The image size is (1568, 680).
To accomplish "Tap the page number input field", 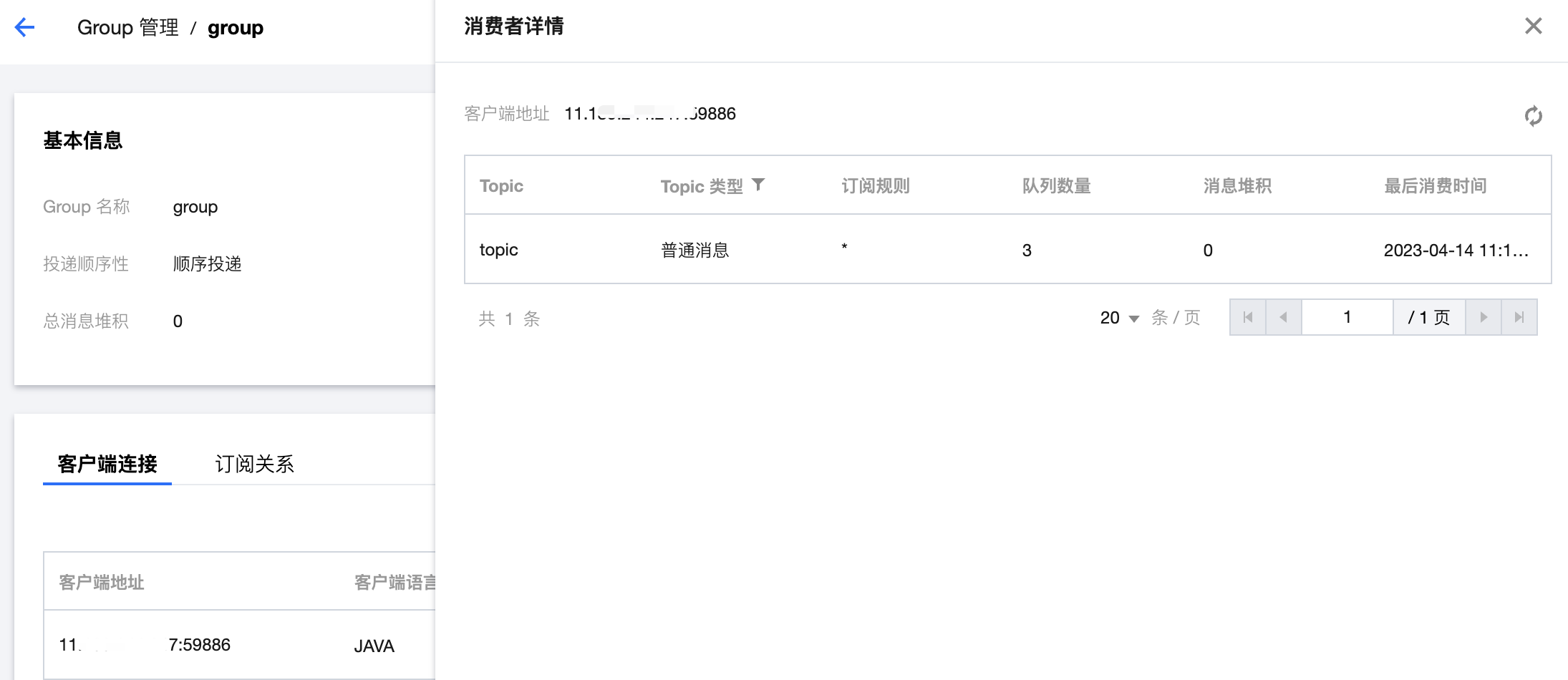I will coord(1347,318).
